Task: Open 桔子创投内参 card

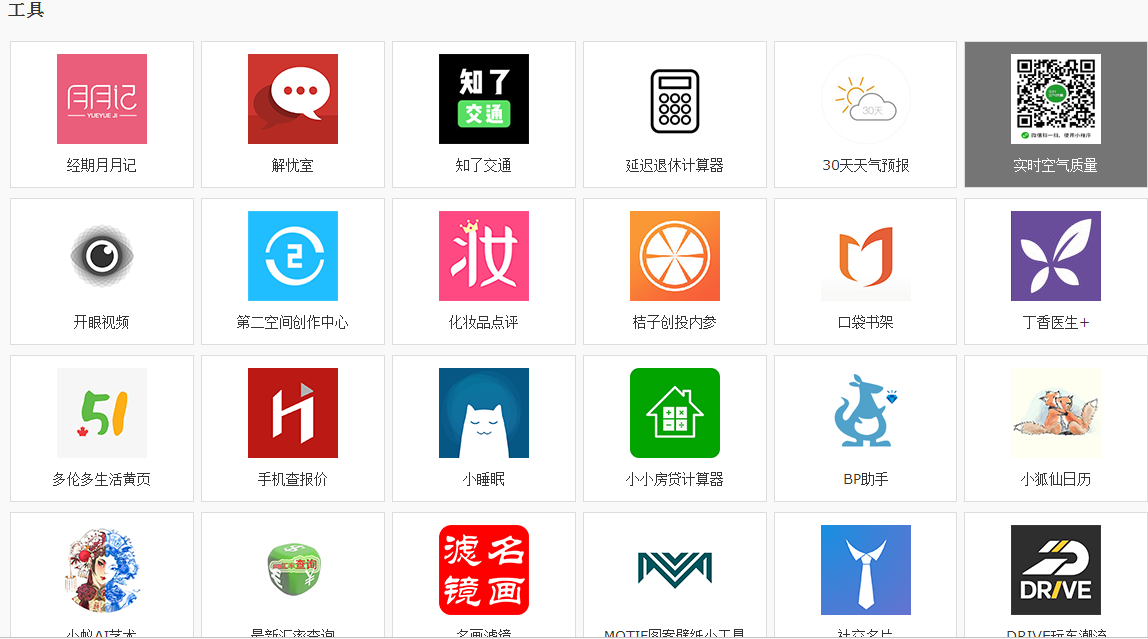Action: [x=675, y=271]
